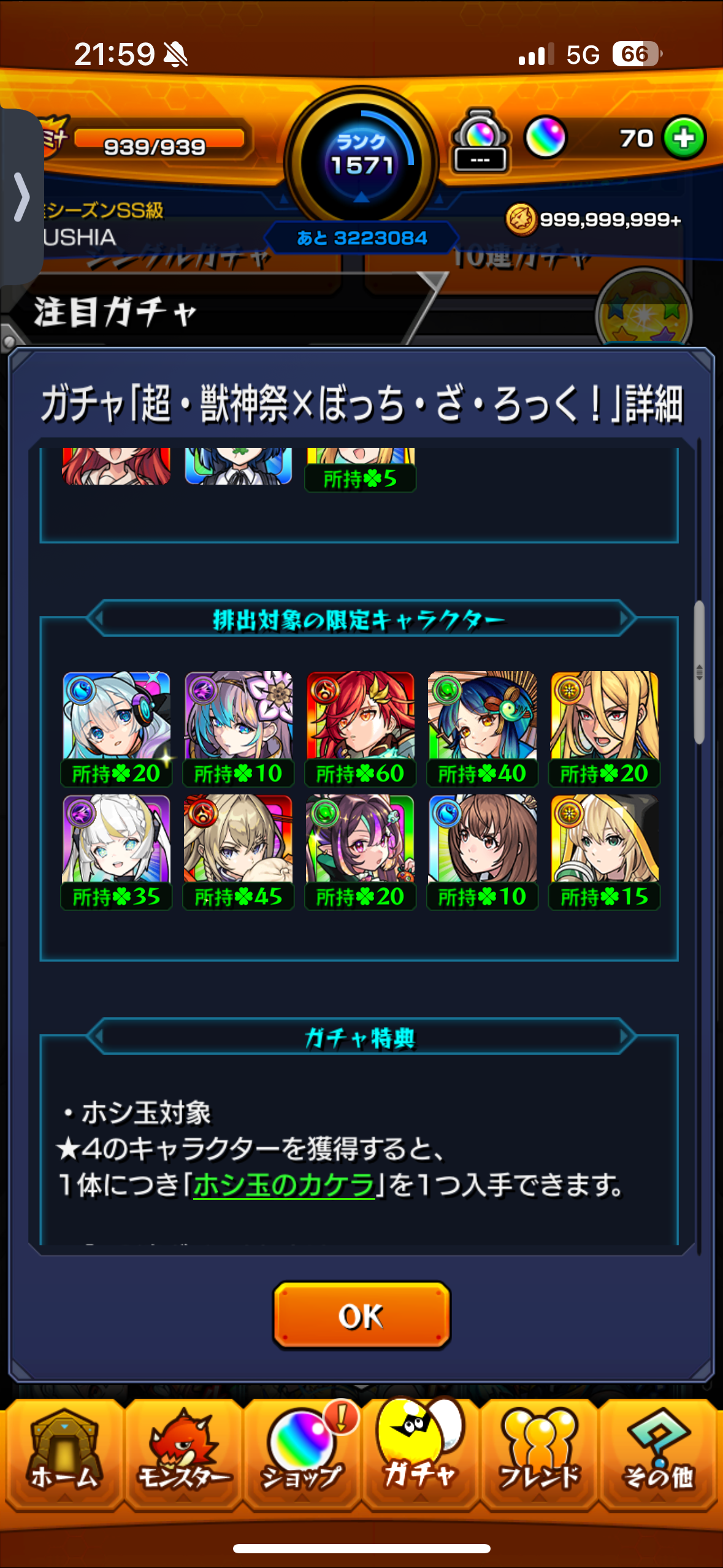This screenshot has width=723, height=1568.
Task: View the limited character with 所持40
Action: click(x=483, y=728)
